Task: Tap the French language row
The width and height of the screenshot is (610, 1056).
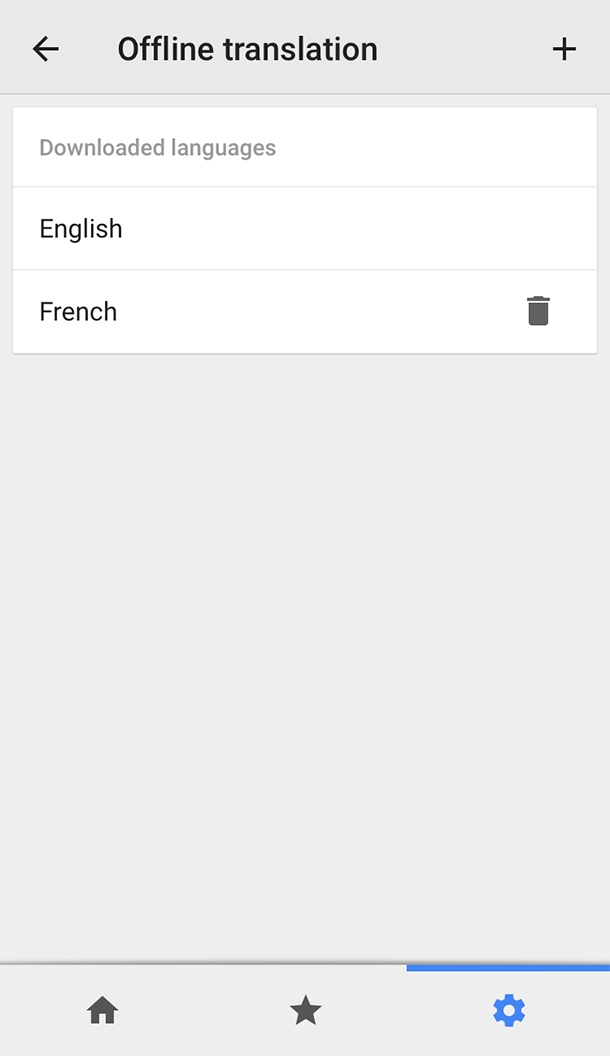Action: (x=305, y=312)
